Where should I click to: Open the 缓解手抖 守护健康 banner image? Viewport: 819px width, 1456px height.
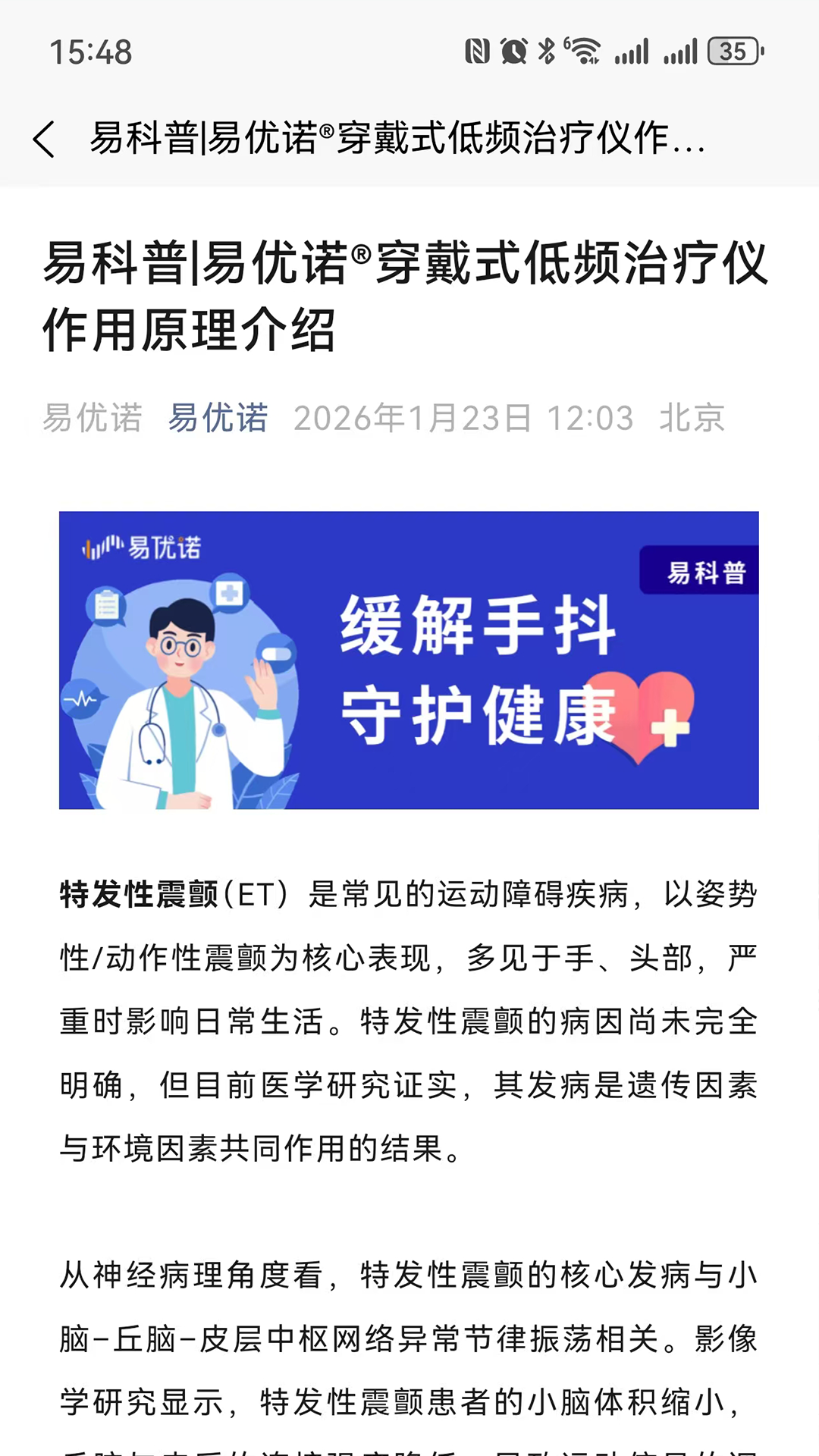(409, 660)
